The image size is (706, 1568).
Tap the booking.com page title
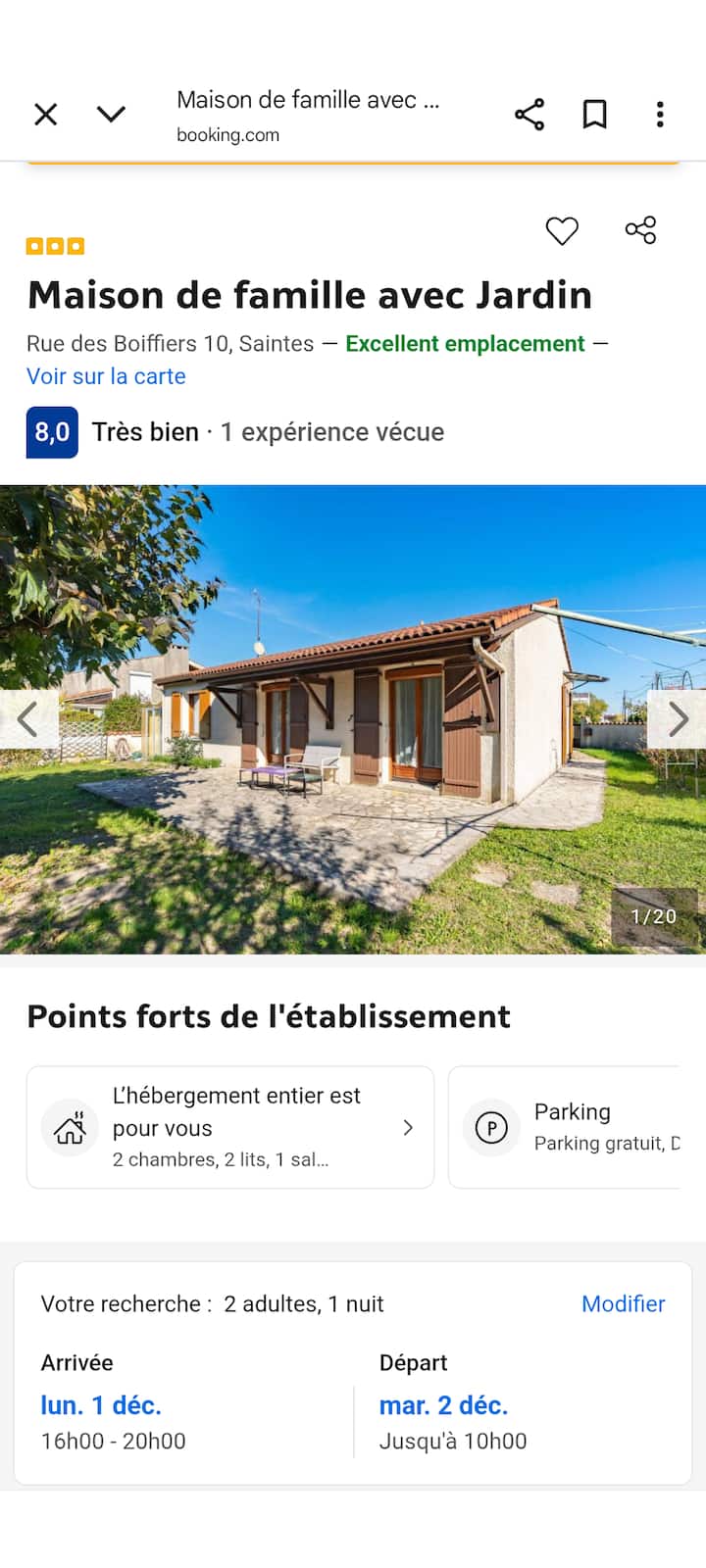[308, 99]
